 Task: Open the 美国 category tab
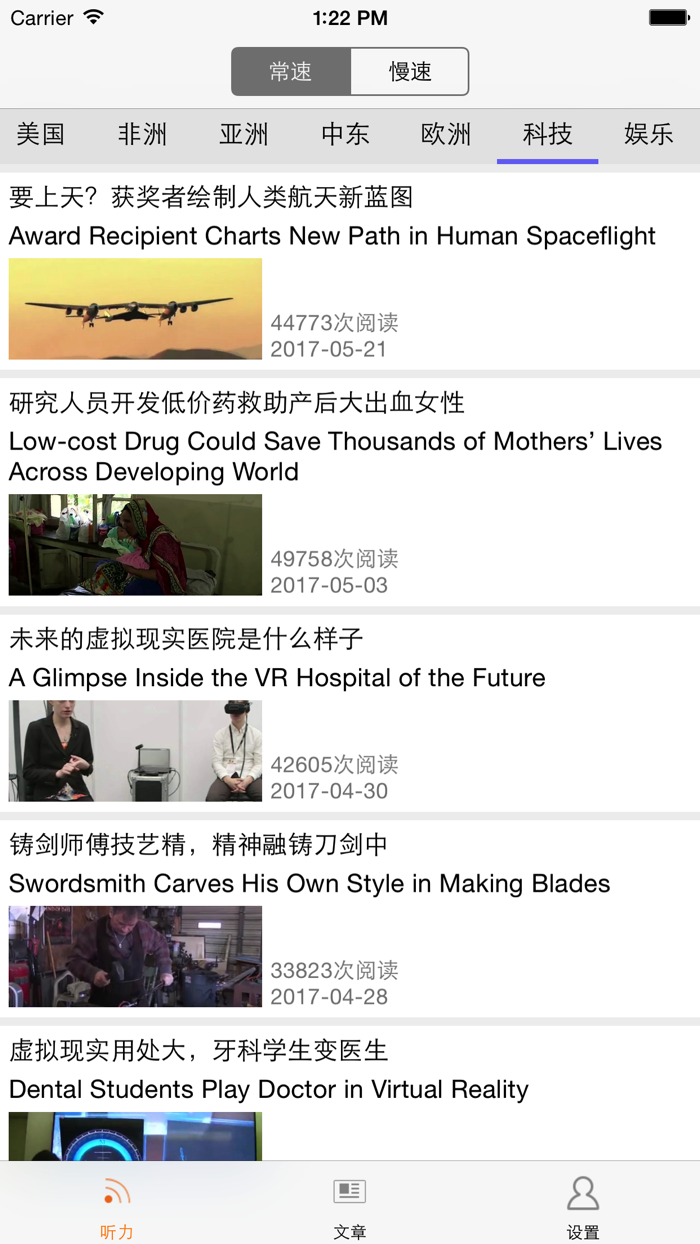coord(41,135)
